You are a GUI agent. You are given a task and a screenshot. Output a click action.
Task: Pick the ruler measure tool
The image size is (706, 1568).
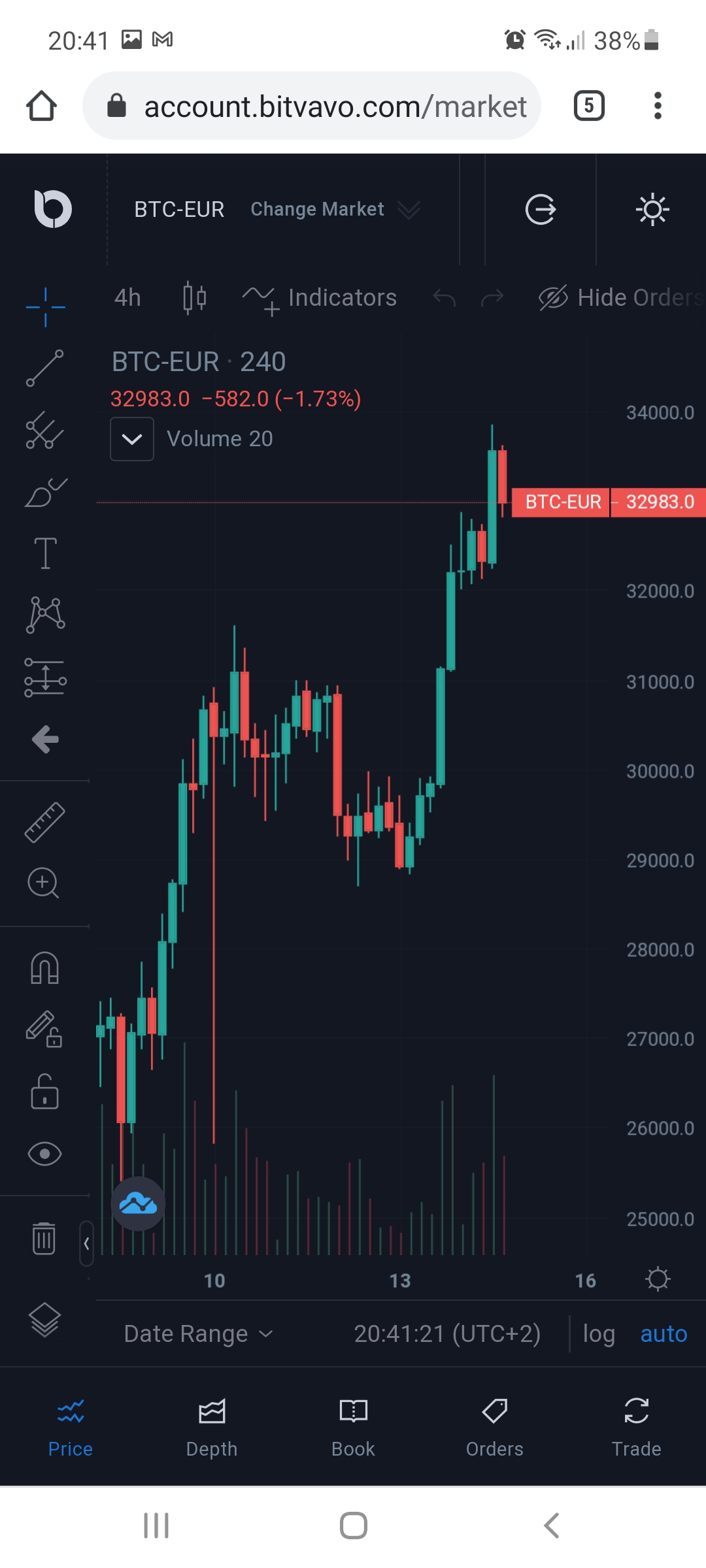[x=45, y=822]
